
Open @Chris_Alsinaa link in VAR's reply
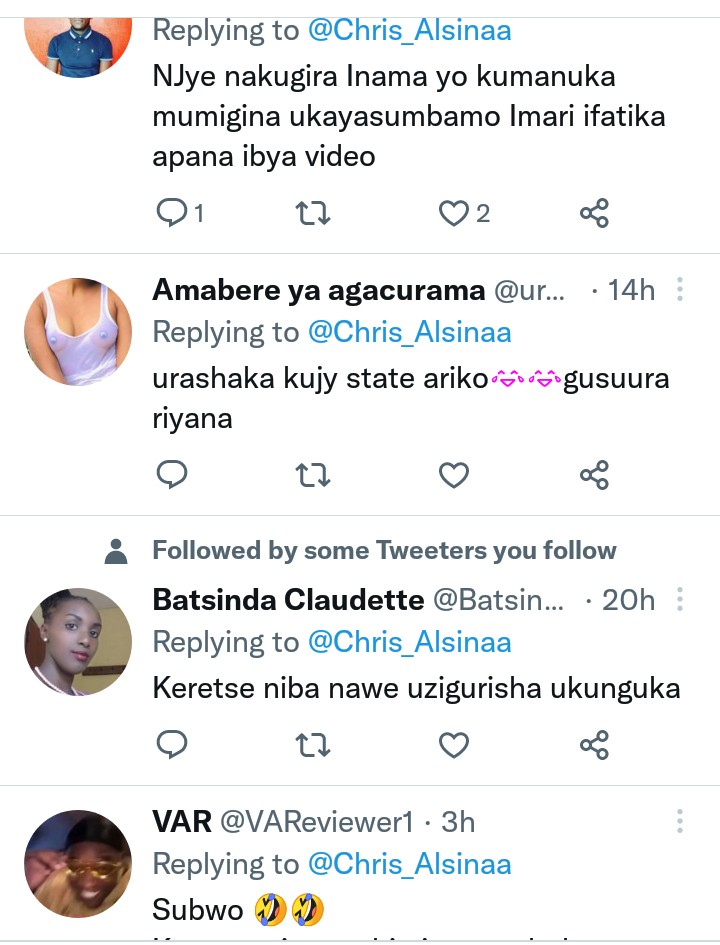(x=409, y=864)
